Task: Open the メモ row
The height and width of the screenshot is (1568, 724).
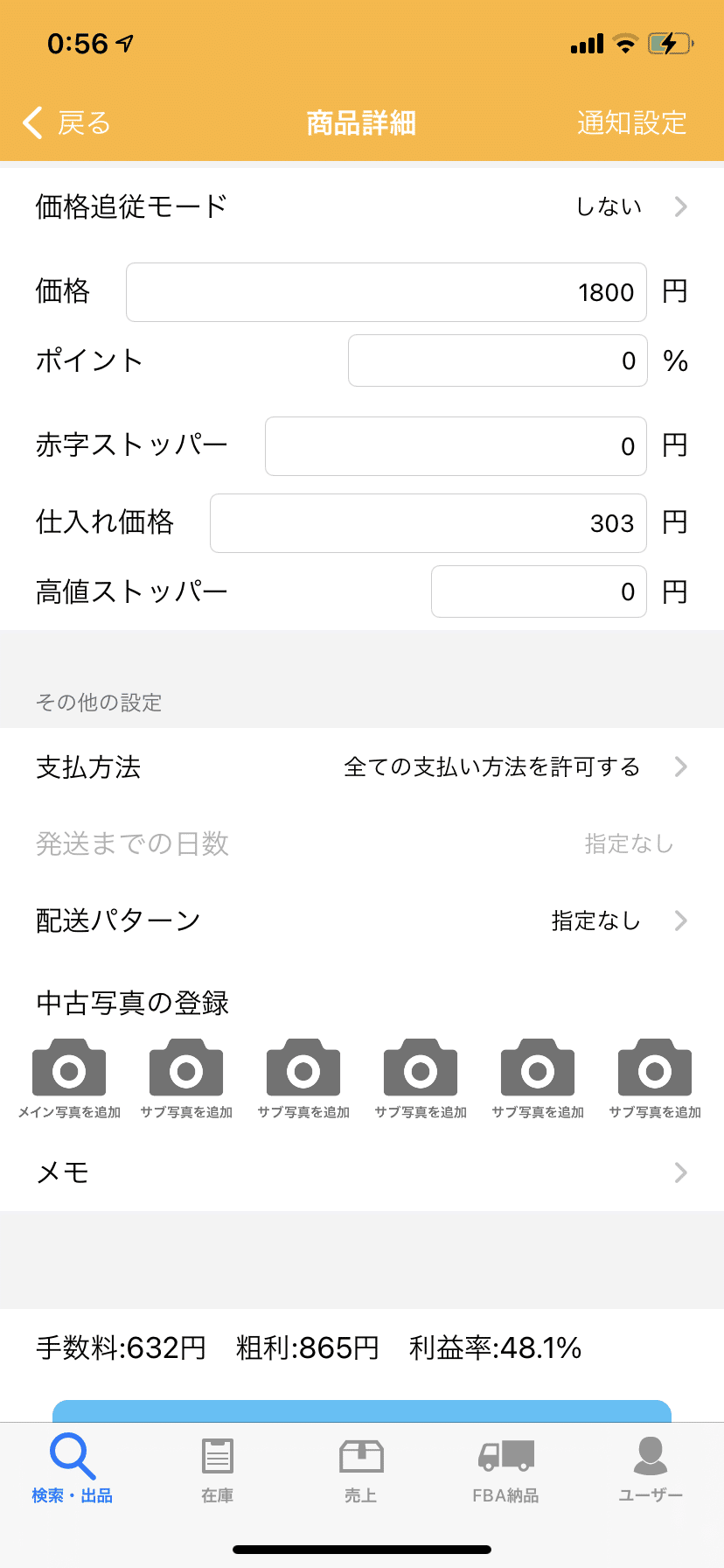Action: click(x=362, y=1172)
